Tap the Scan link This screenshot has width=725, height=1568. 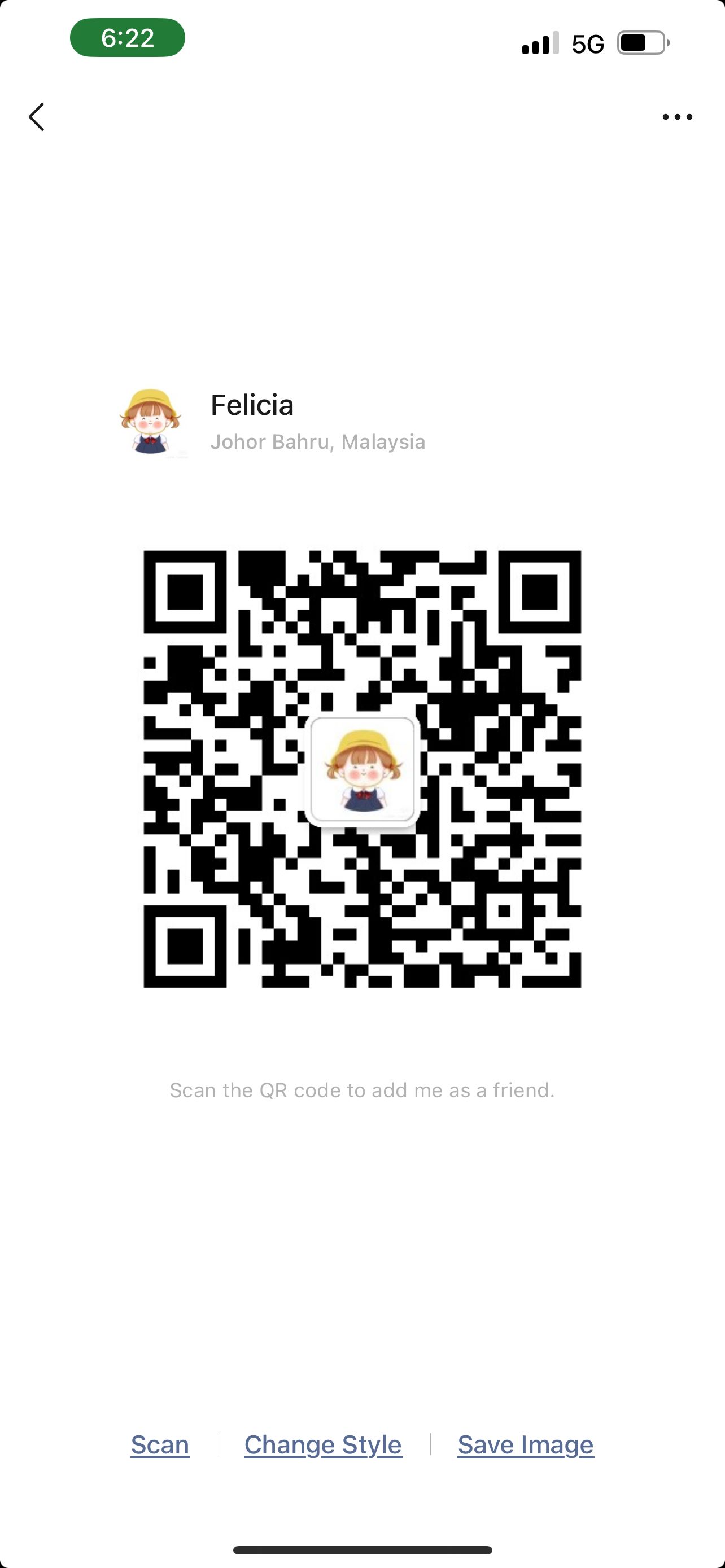coord(160,1444)
